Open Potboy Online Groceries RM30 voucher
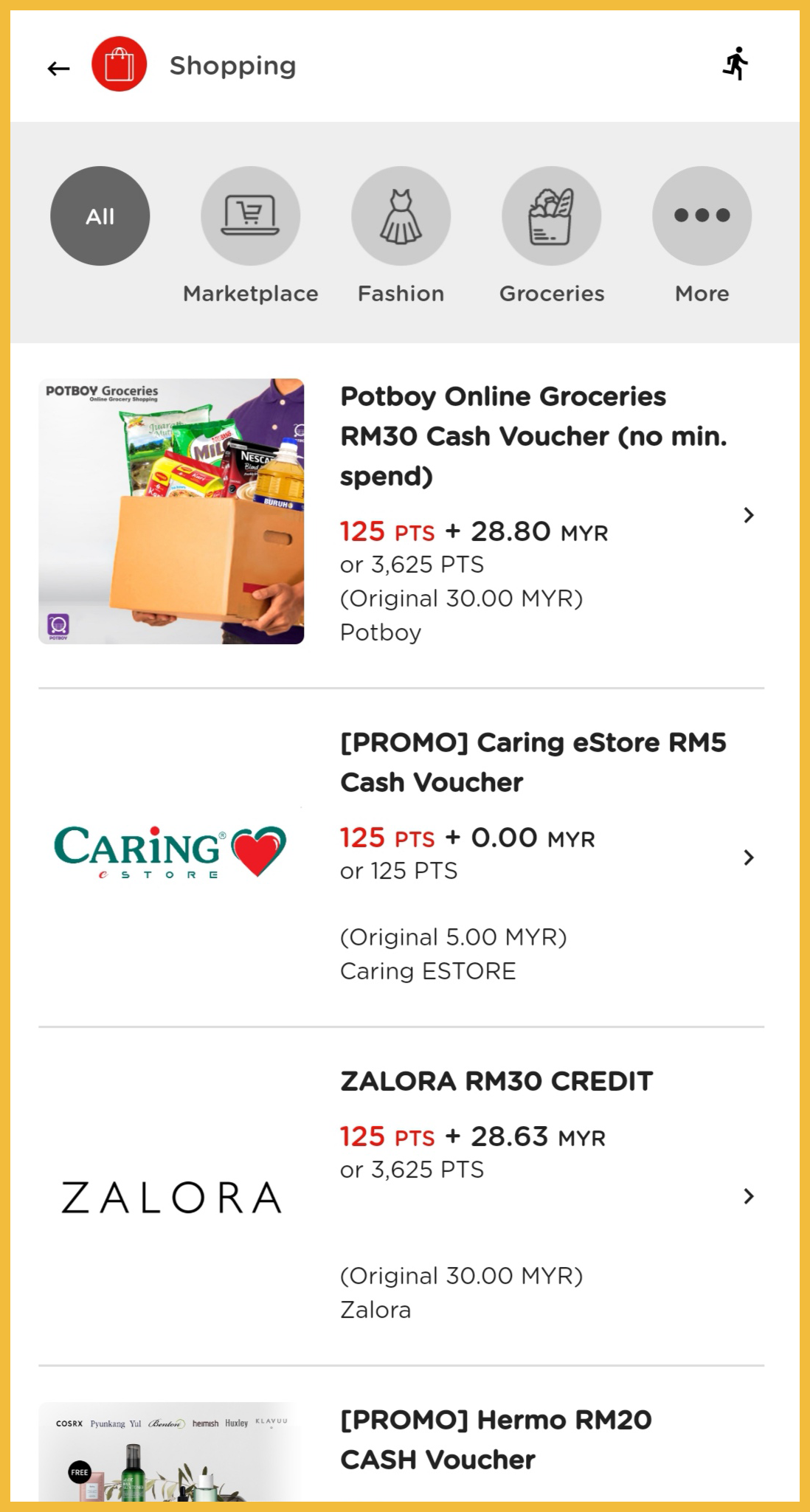The width and height of the screenshot is (810, 1512). tap(533, 436)
